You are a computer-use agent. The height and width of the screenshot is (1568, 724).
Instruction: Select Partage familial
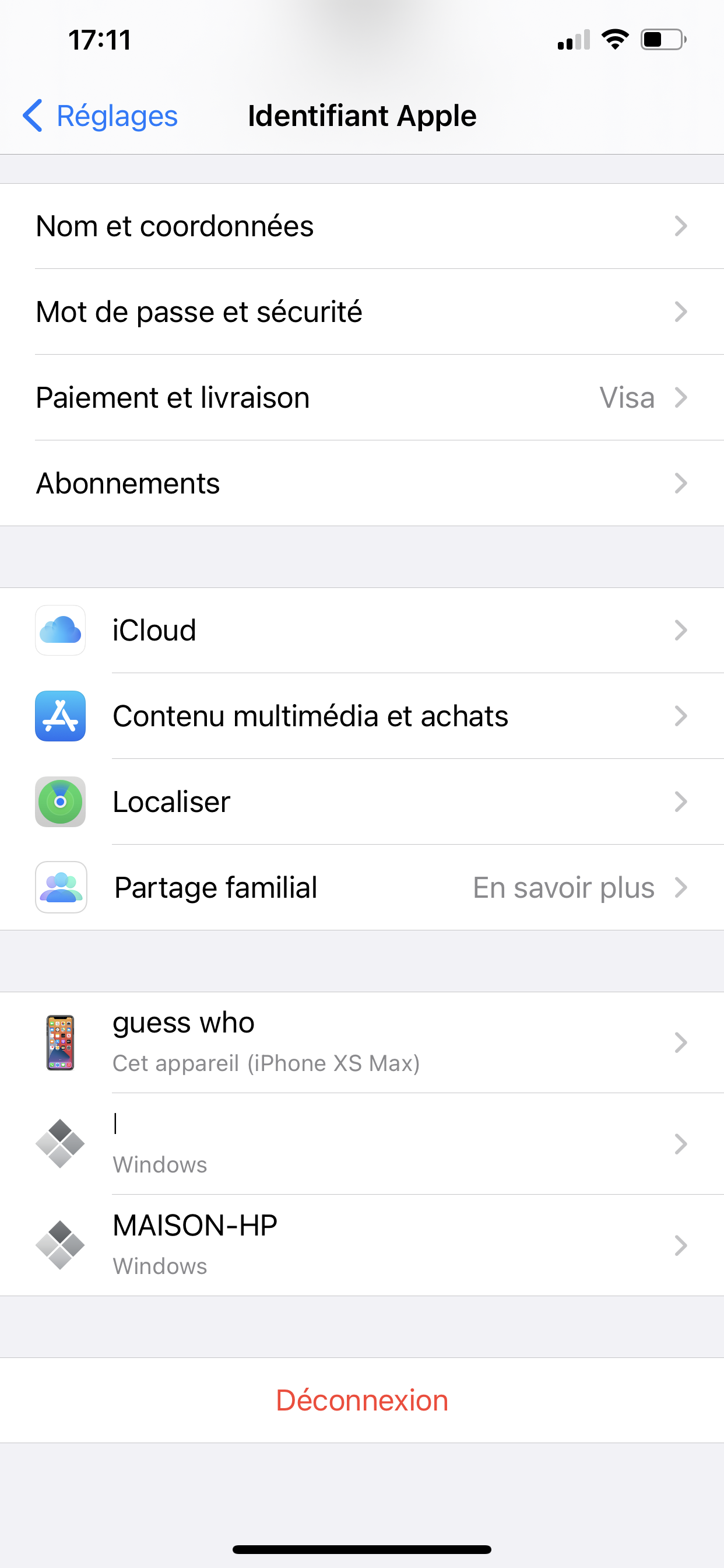pos(361,887)
